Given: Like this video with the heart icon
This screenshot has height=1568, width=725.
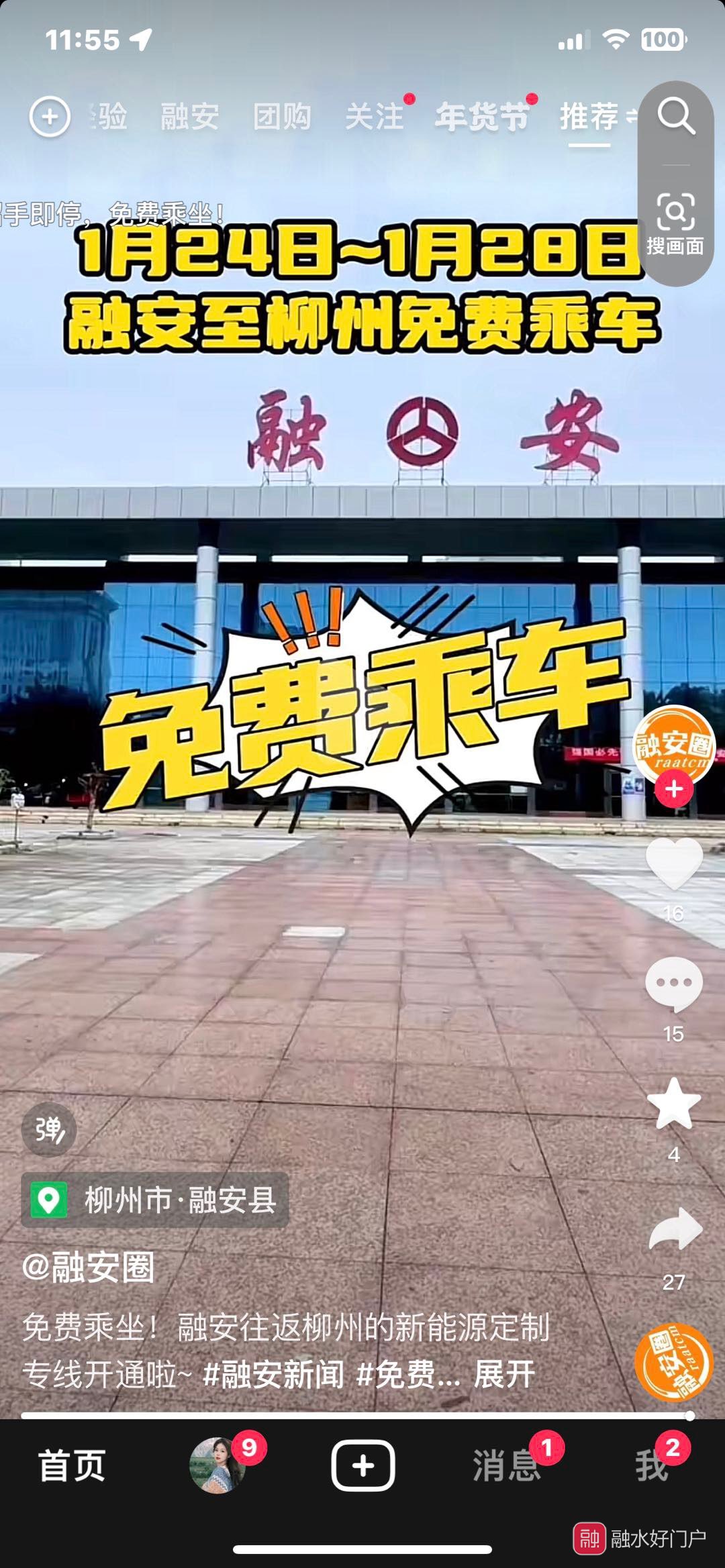Looking at the screenshot, I should click(x=674, y=864).
